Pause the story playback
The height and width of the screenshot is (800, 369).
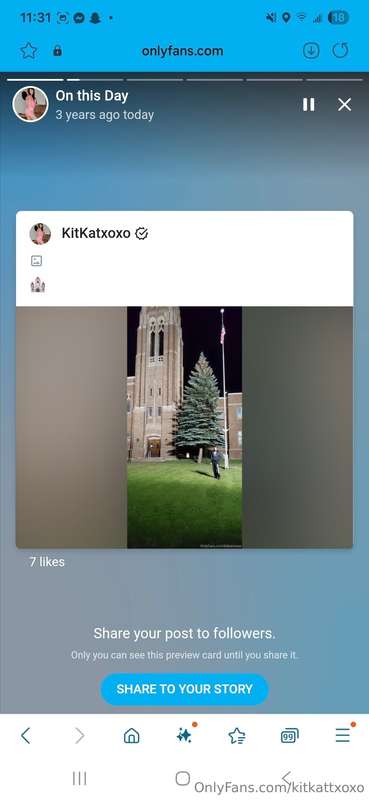(x=308, y=105)
